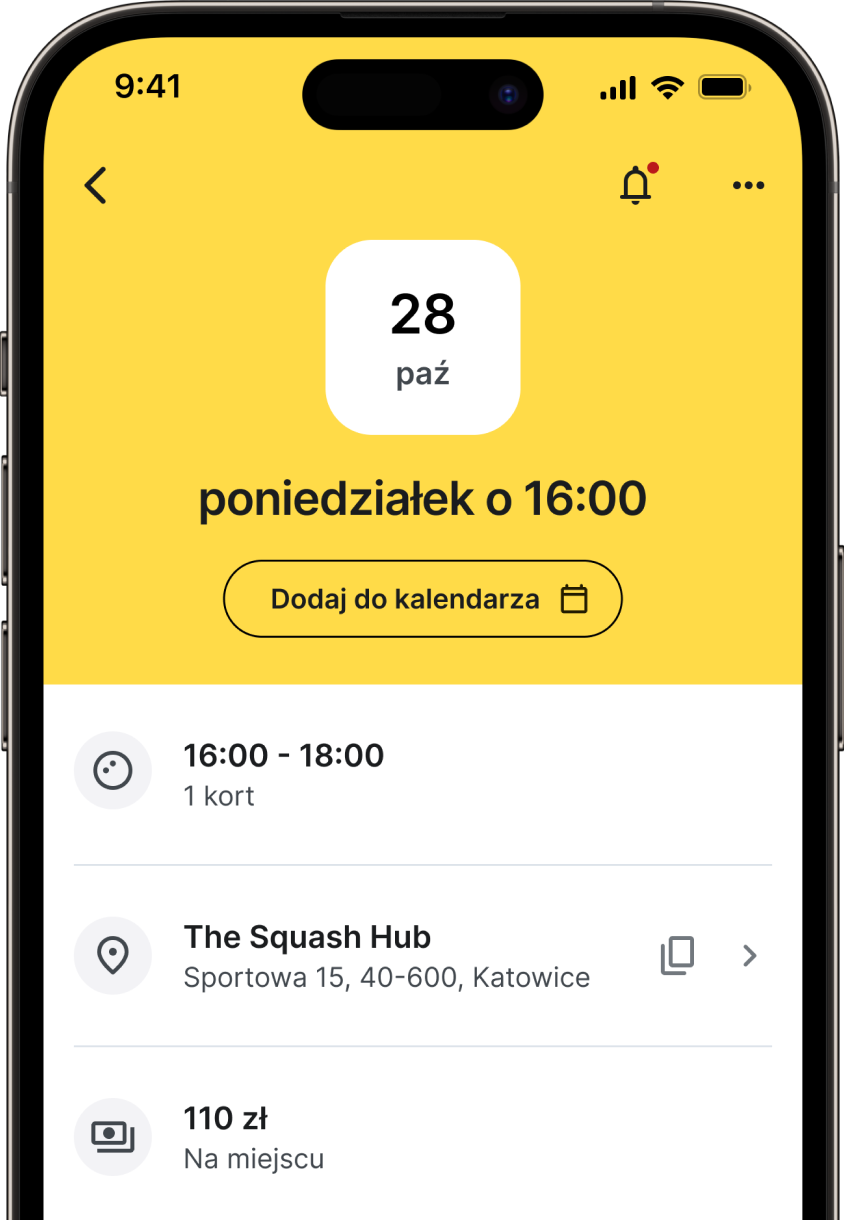Copy The Squash Hub address
The image size is (844, 1220).
point(677,956)
